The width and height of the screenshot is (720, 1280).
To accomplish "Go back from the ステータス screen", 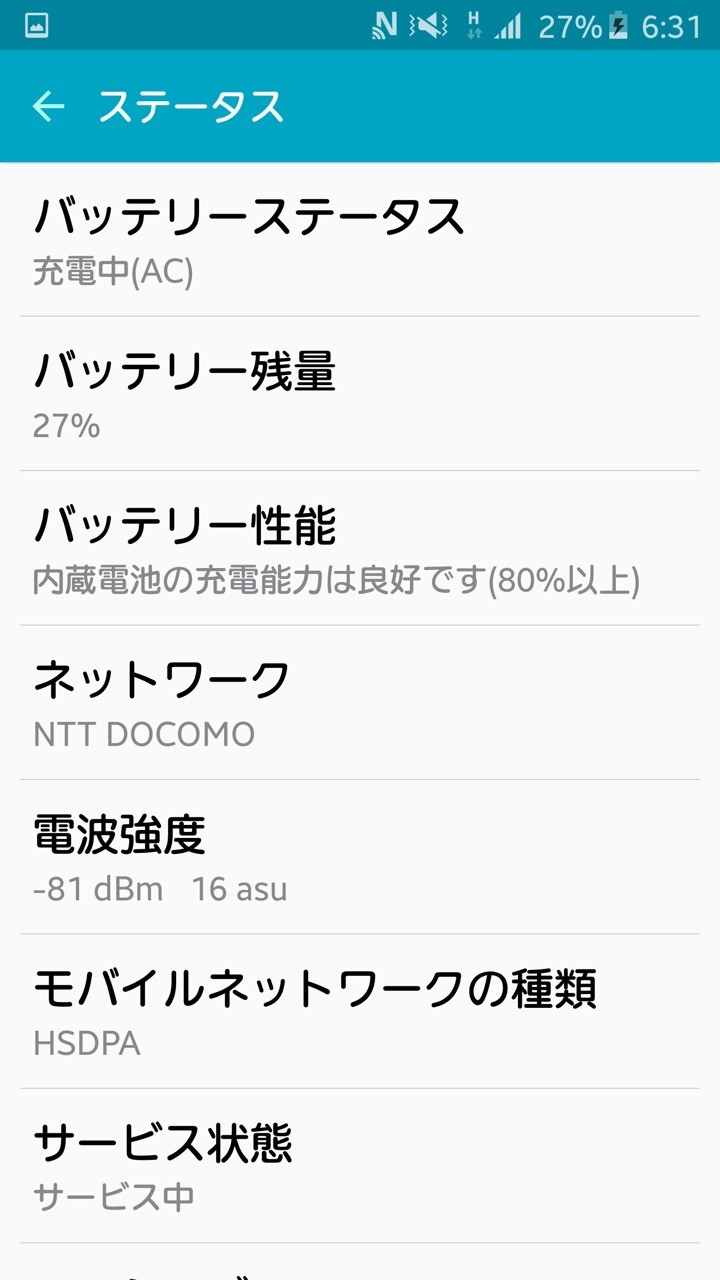I will pos(48,107).
